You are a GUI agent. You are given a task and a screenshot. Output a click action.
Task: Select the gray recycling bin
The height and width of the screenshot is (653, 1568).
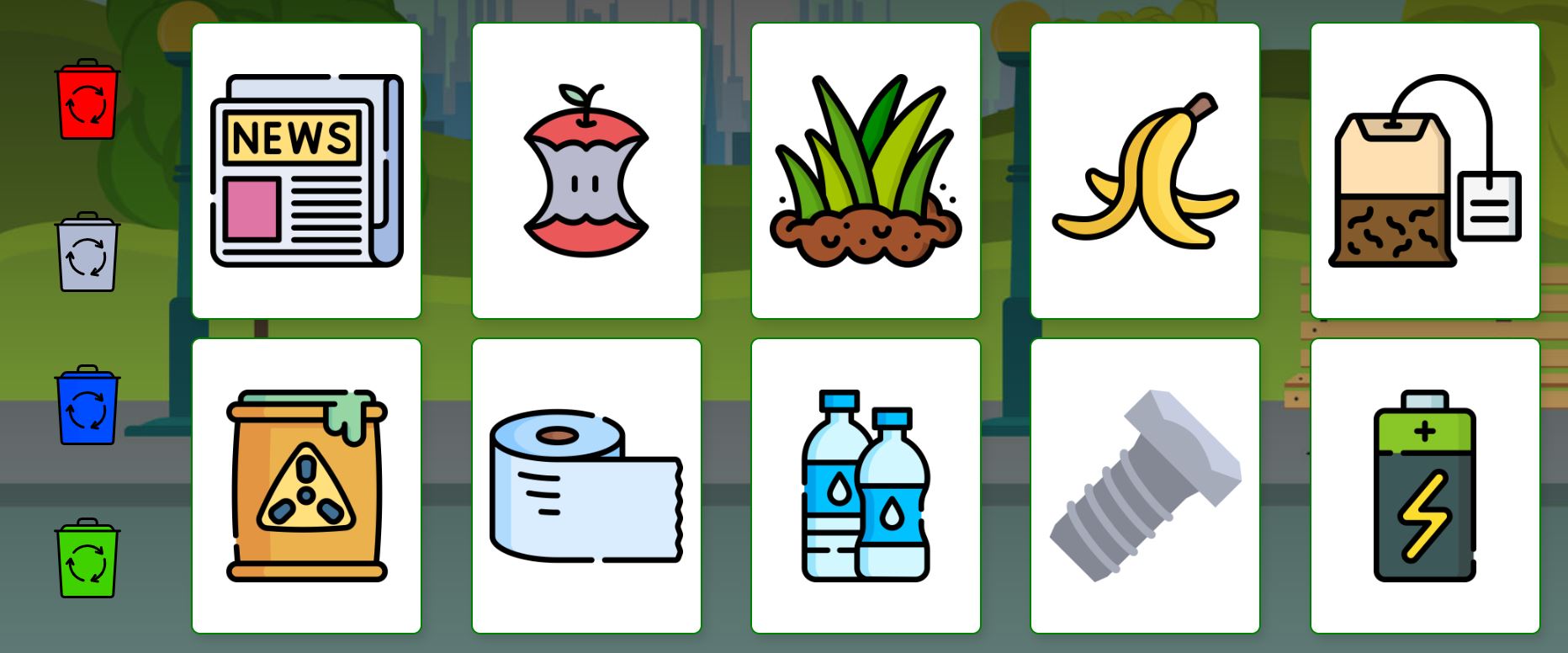(x=87, y=252)
